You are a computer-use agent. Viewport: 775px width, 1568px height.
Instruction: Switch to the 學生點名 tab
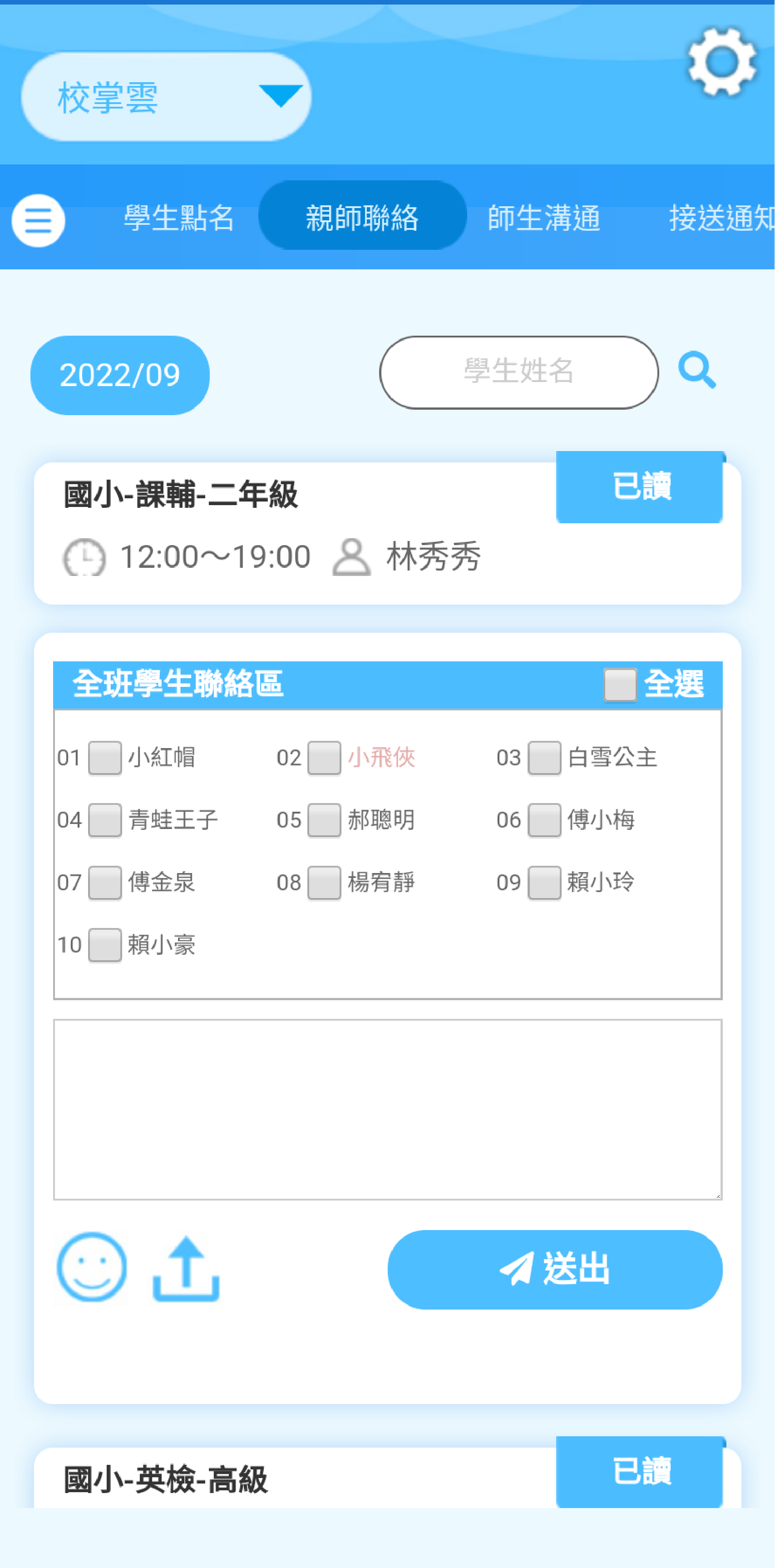point(179,218)
